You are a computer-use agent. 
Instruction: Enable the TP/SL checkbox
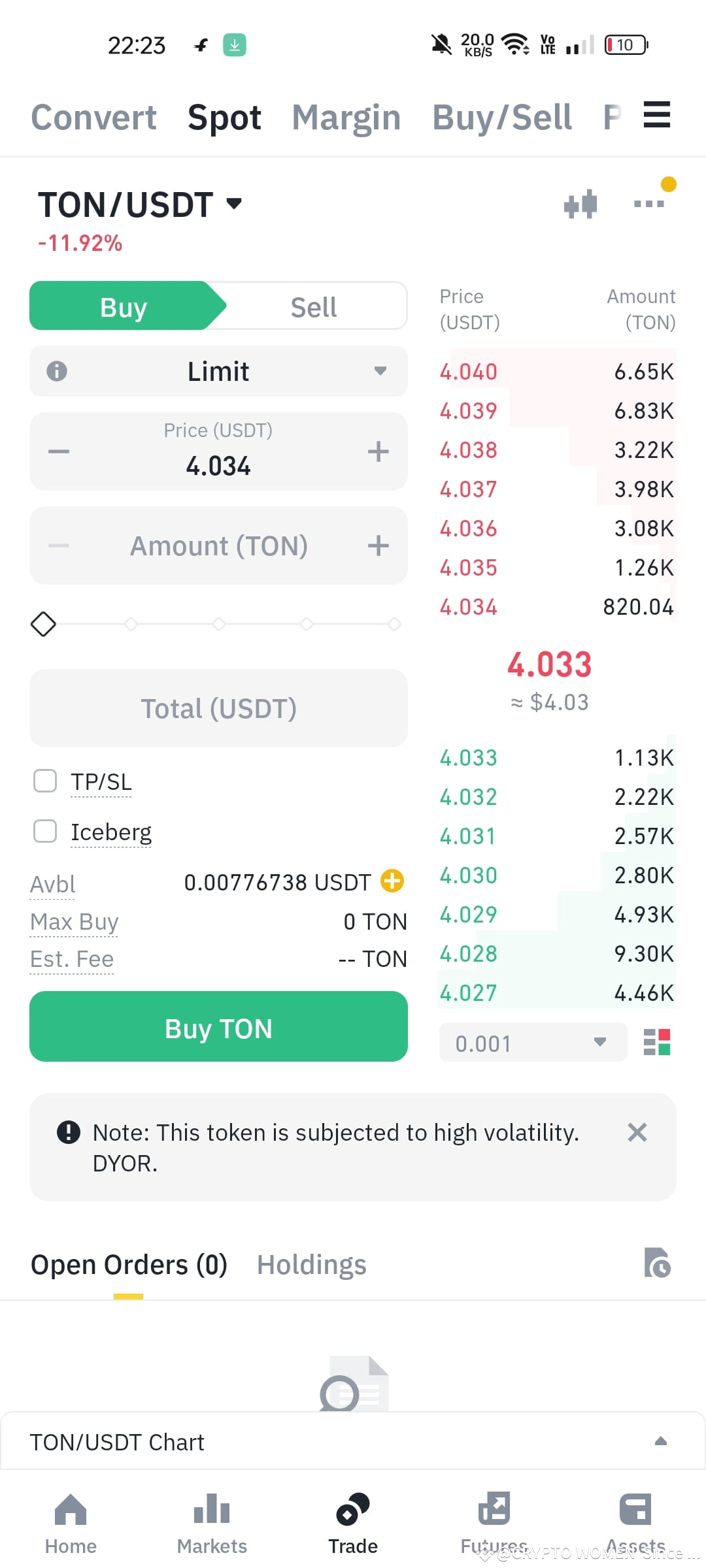click(x=44, y=781)
